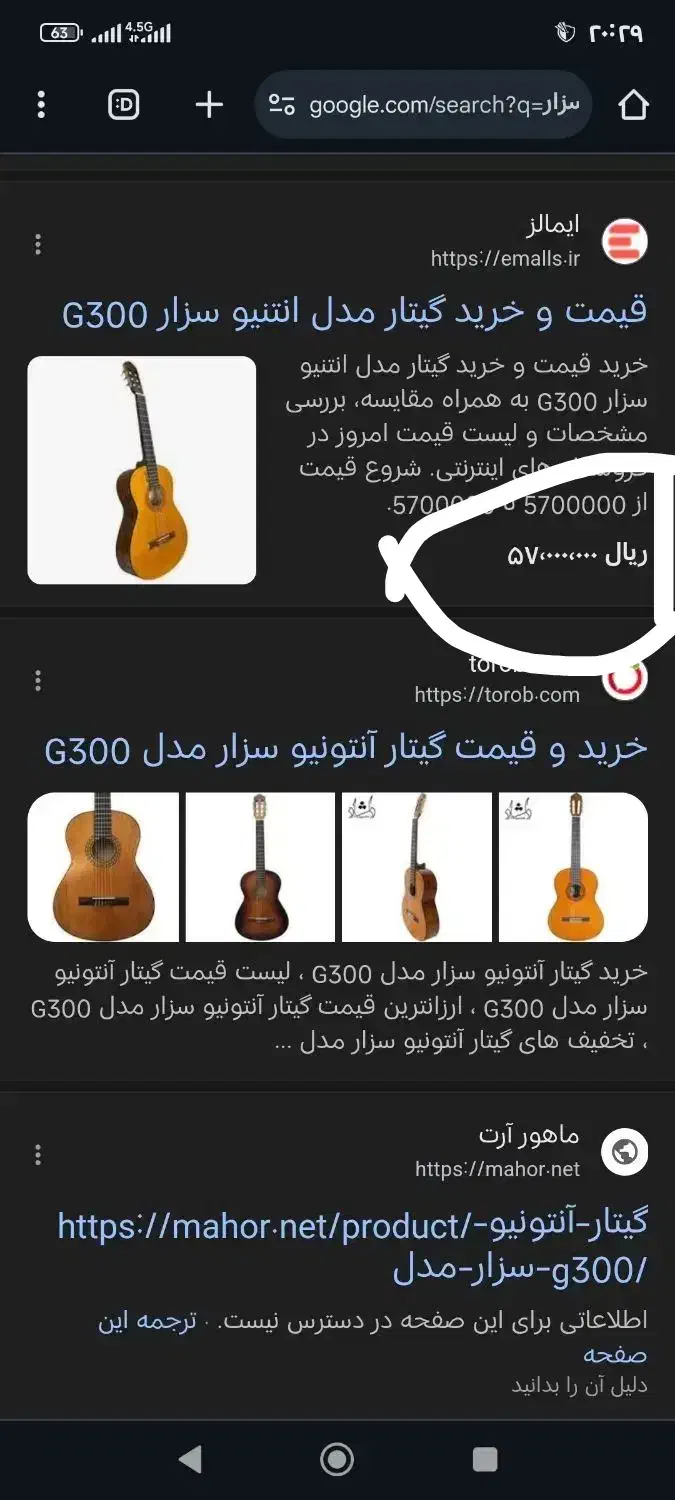
Task: Open options for the mahor.net result
Action: [38, 1155]
